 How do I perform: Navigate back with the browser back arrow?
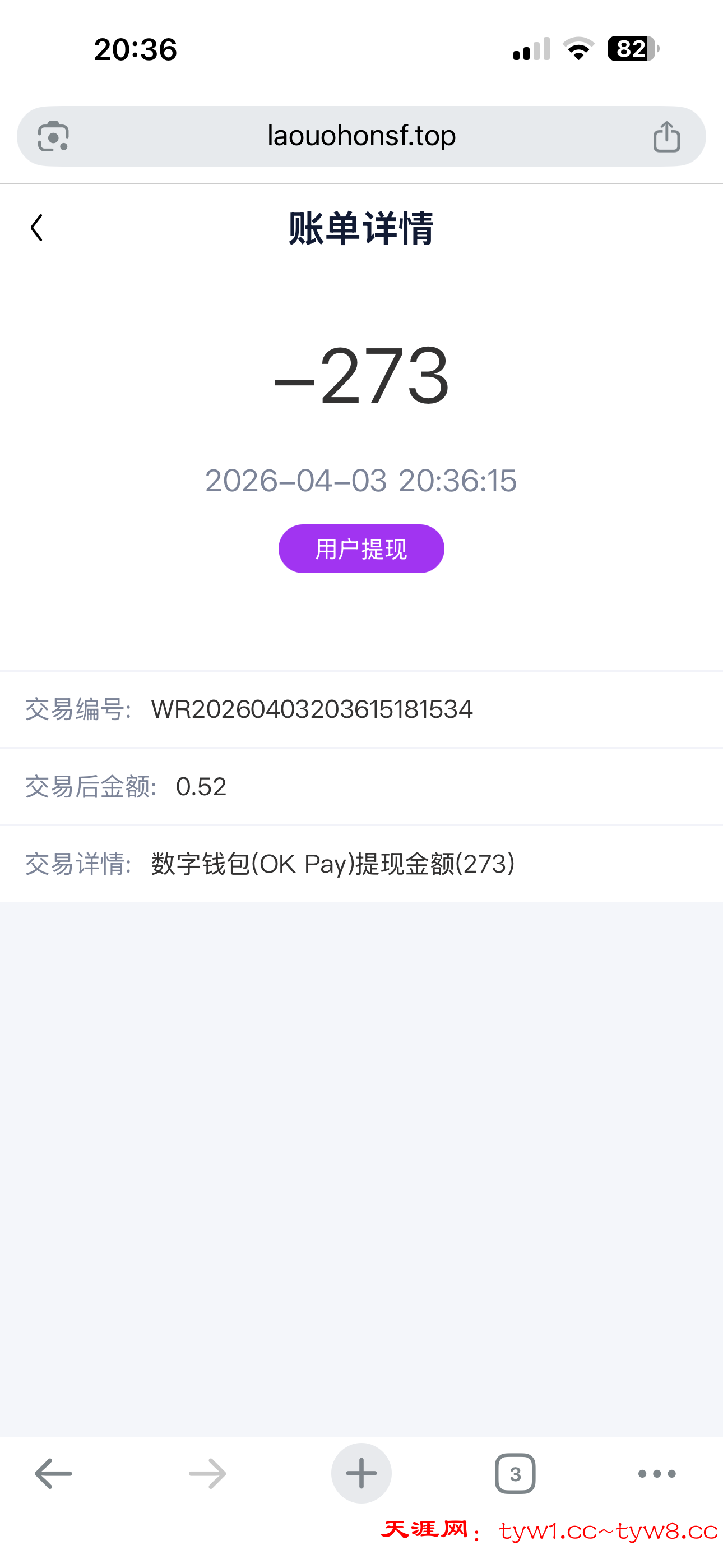point(53,1474)
